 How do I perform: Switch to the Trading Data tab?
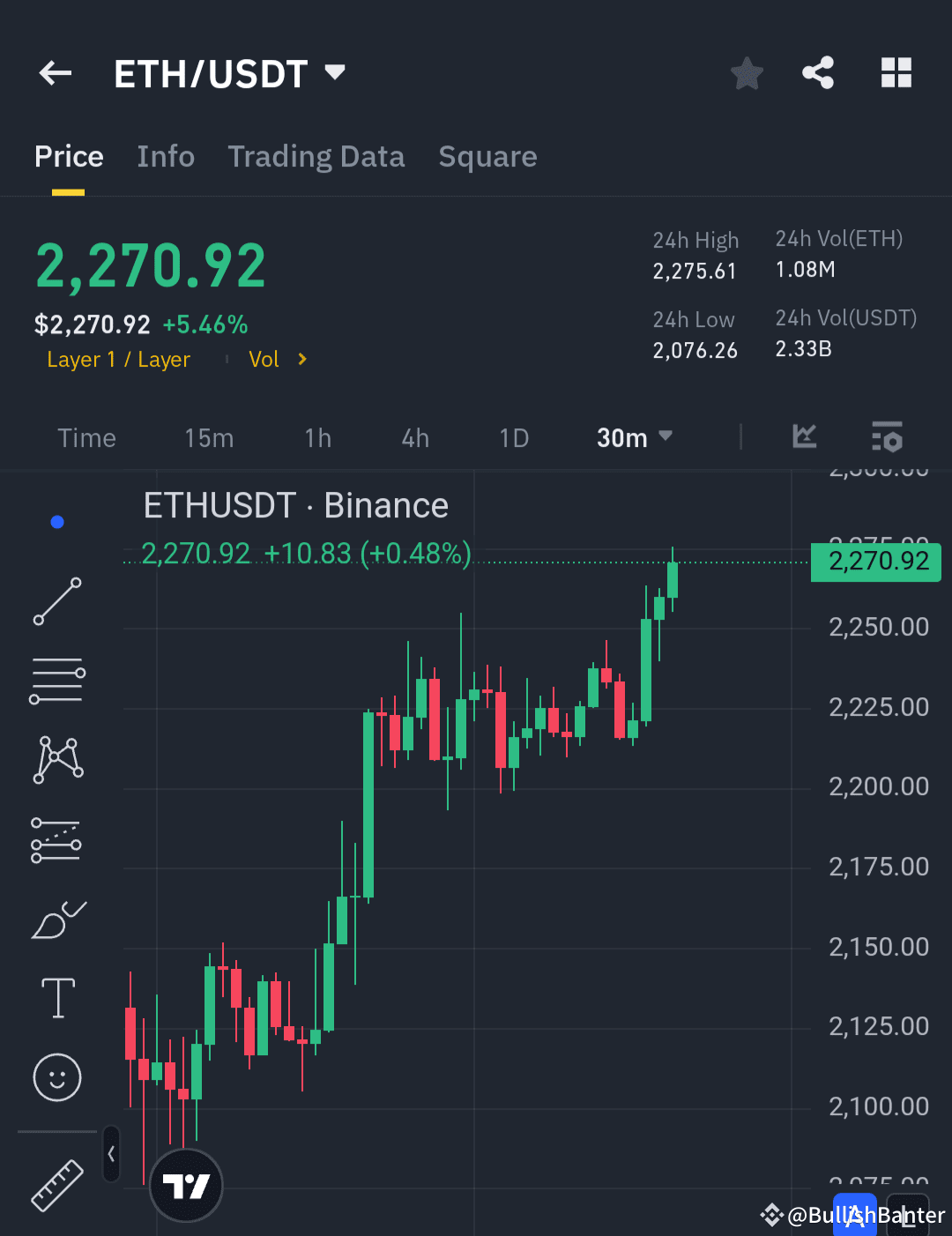point(316,156)
